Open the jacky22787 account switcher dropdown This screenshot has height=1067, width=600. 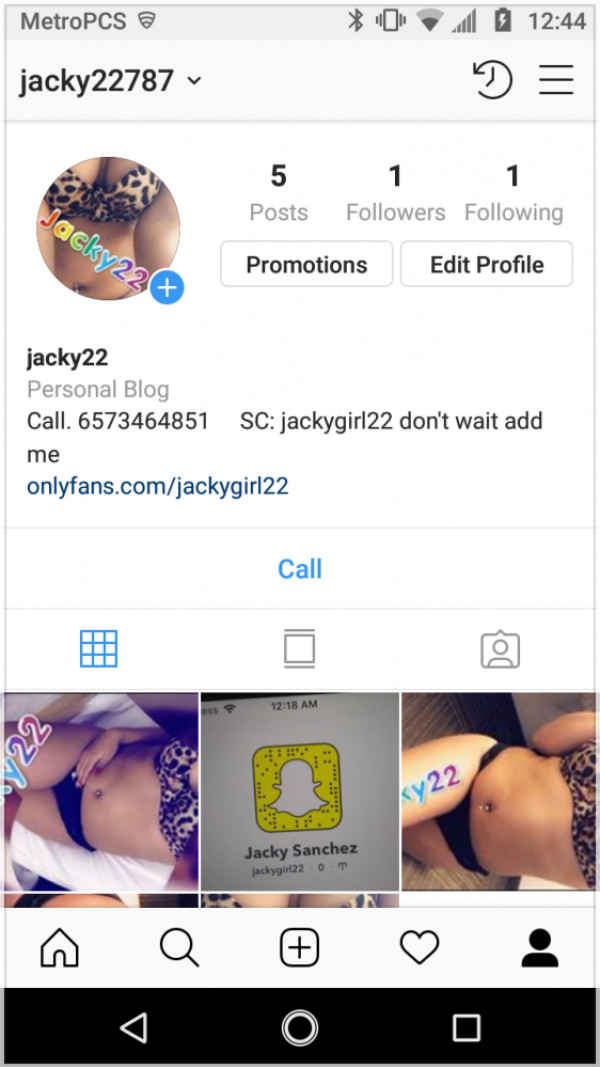(110, 81)
